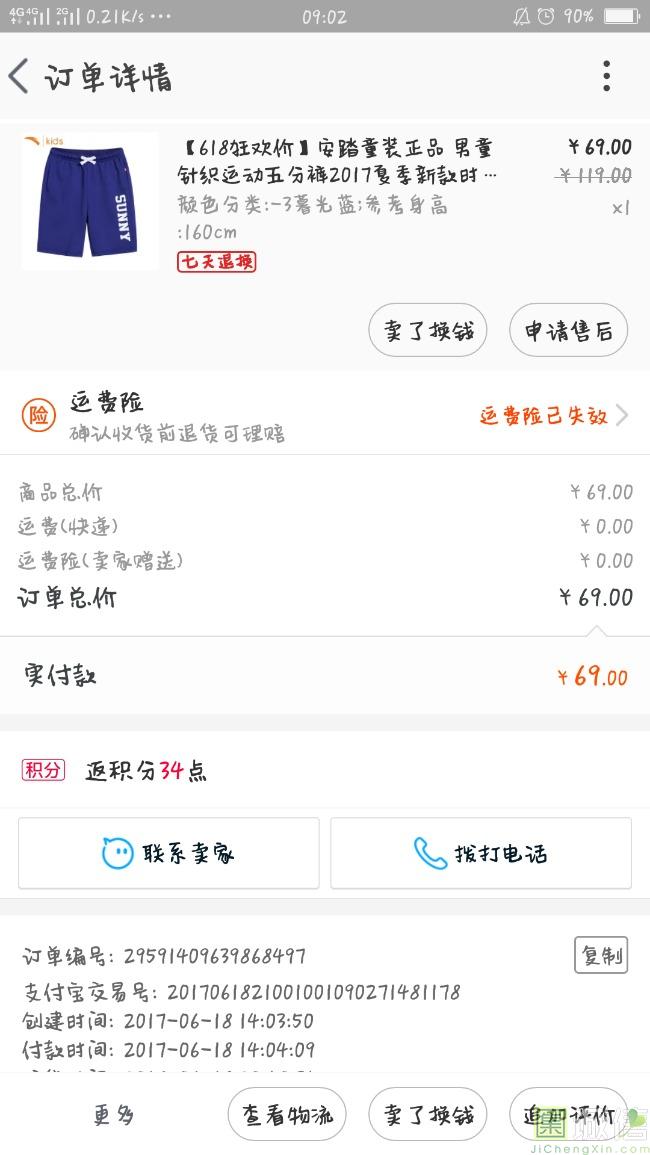Call the seller with 拨打电话
Viewport: 650px width, 1155px height.
click(x=481, y=853)
